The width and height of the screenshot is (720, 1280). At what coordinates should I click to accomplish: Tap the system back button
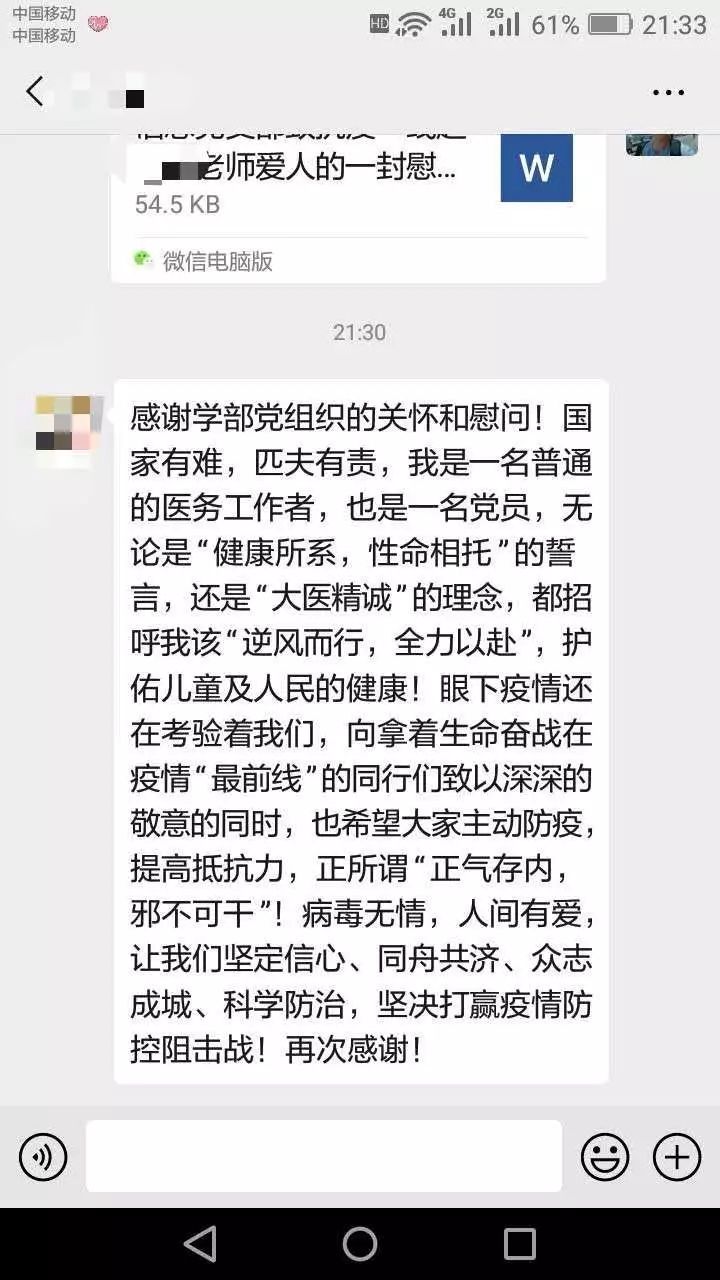(200, 1244)
